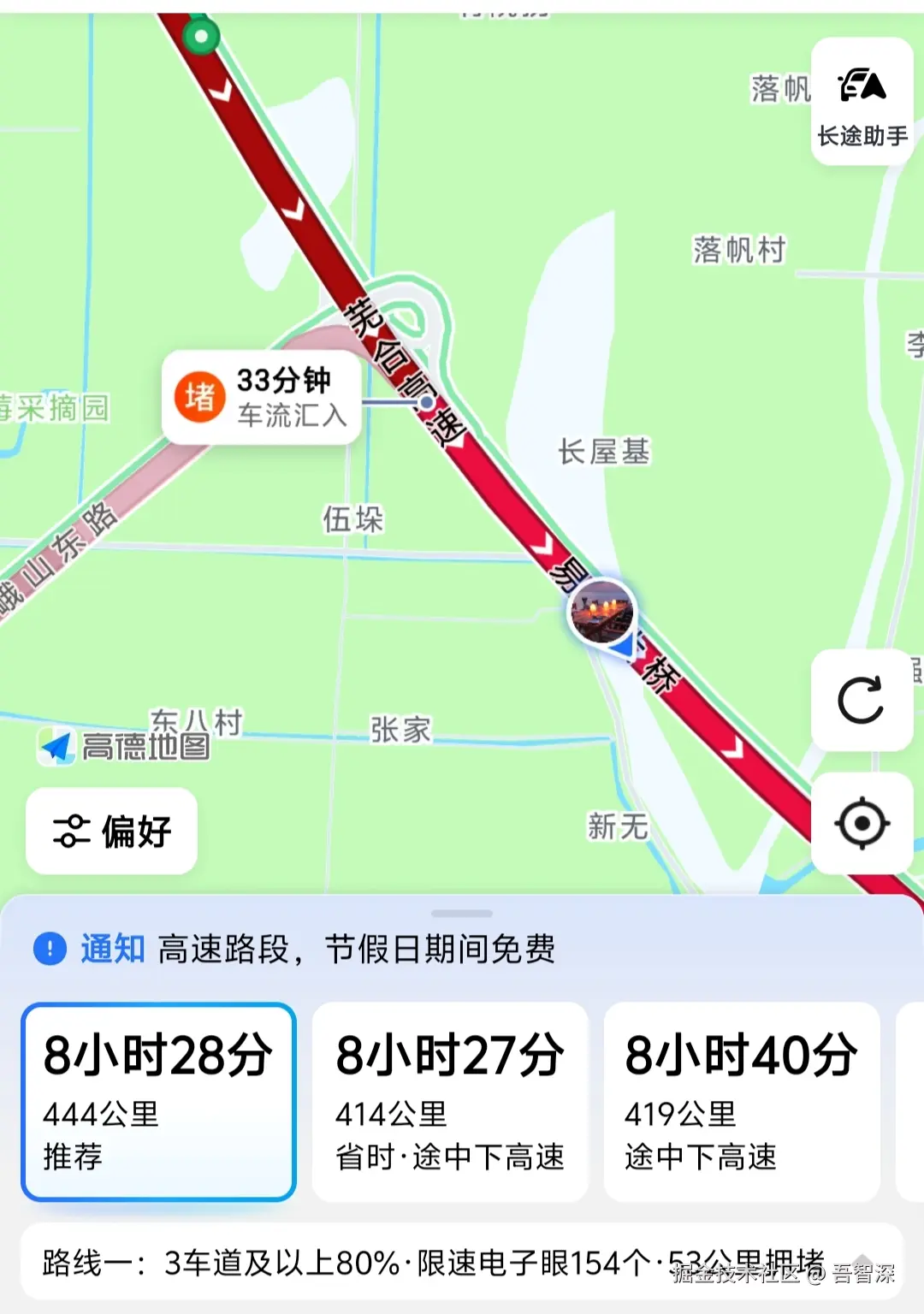Select the recommended 444公里 route
This screenshot has width=924, height=1314.
(x=157, y=1104)
